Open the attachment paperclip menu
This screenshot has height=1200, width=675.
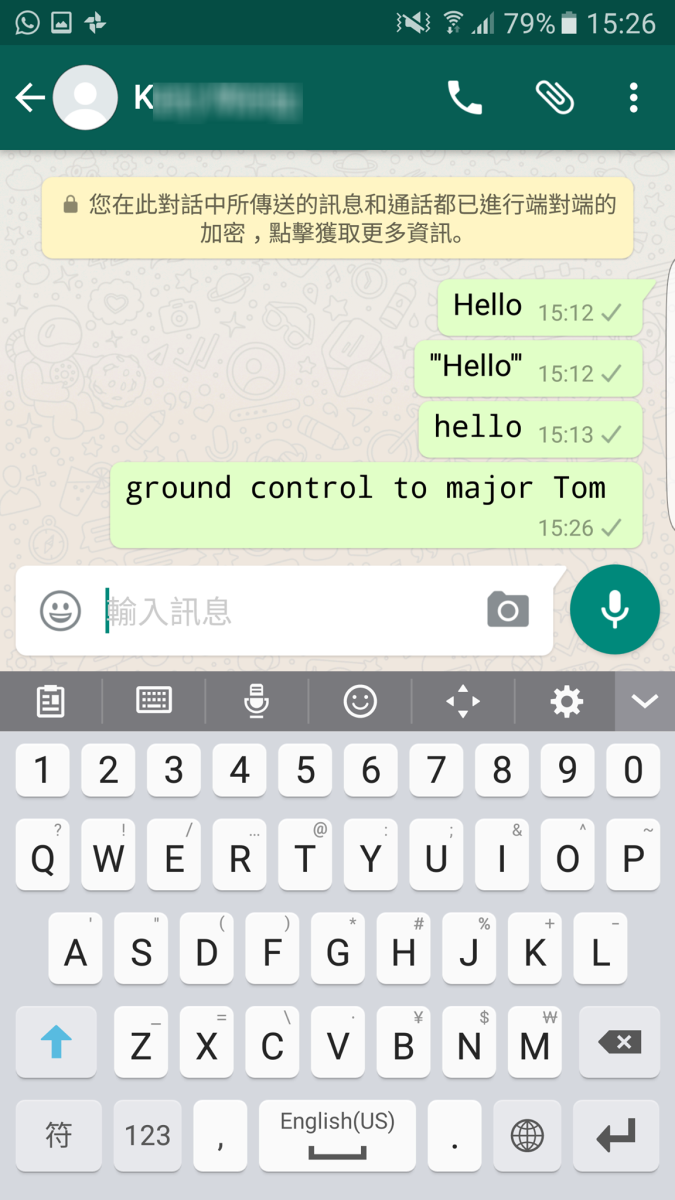click(554, 98)
